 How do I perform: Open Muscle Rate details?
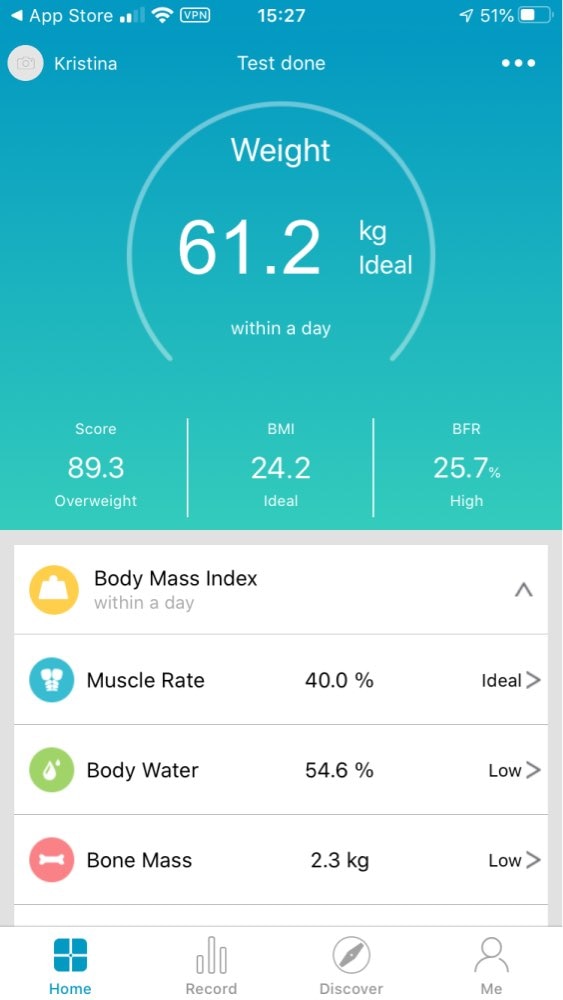point(281,680)
